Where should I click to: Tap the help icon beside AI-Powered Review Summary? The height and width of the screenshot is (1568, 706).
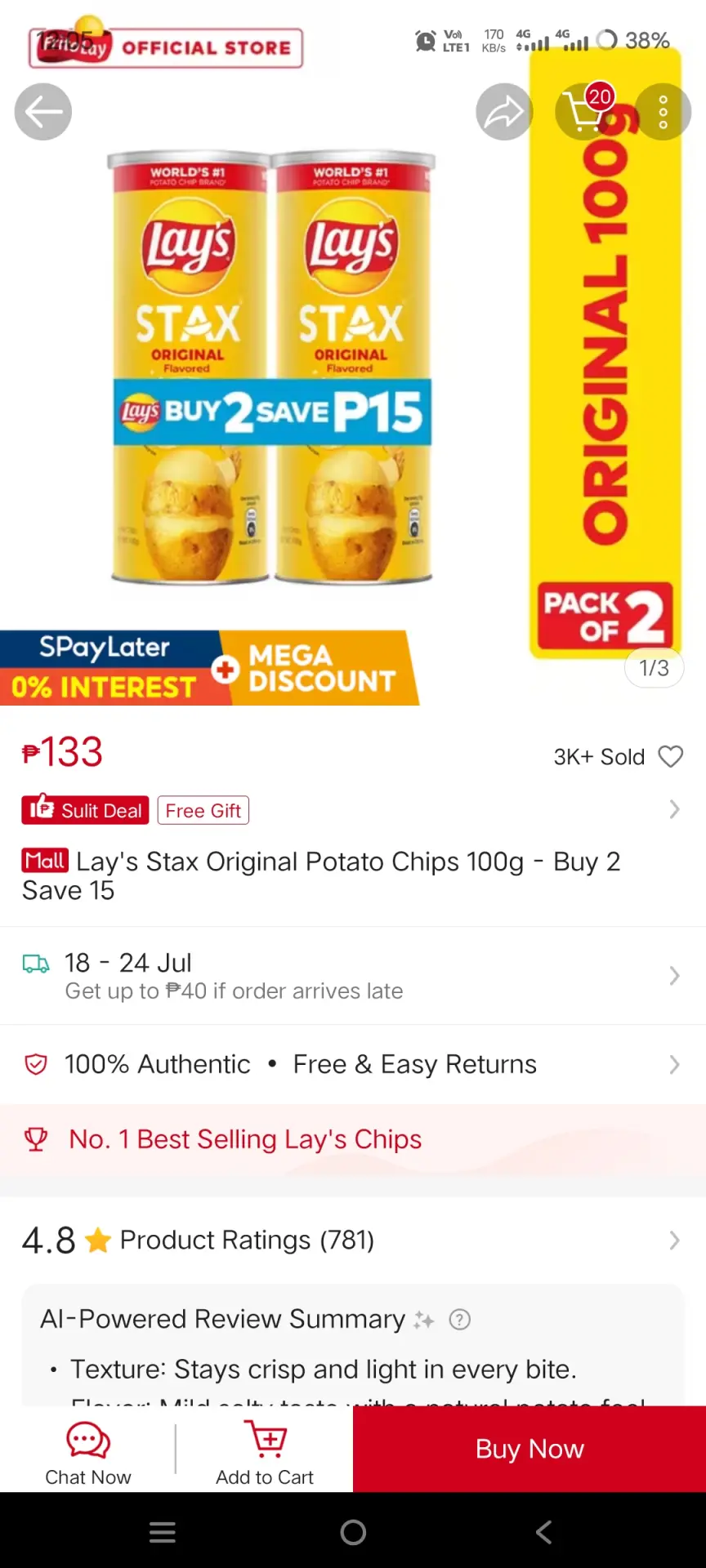[x=460, y=1320]
